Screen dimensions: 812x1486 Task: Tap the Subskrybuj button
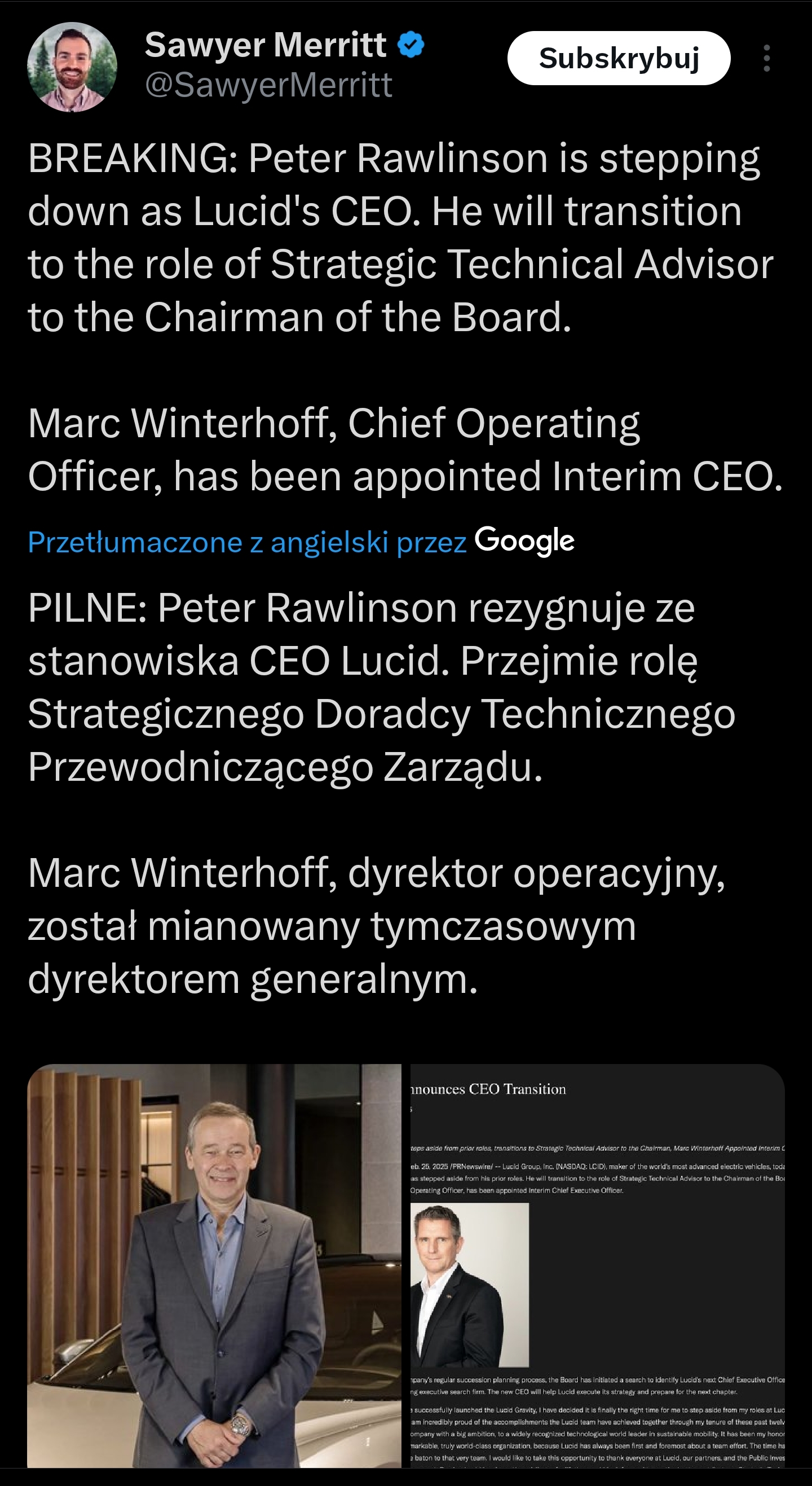(618, 58)
